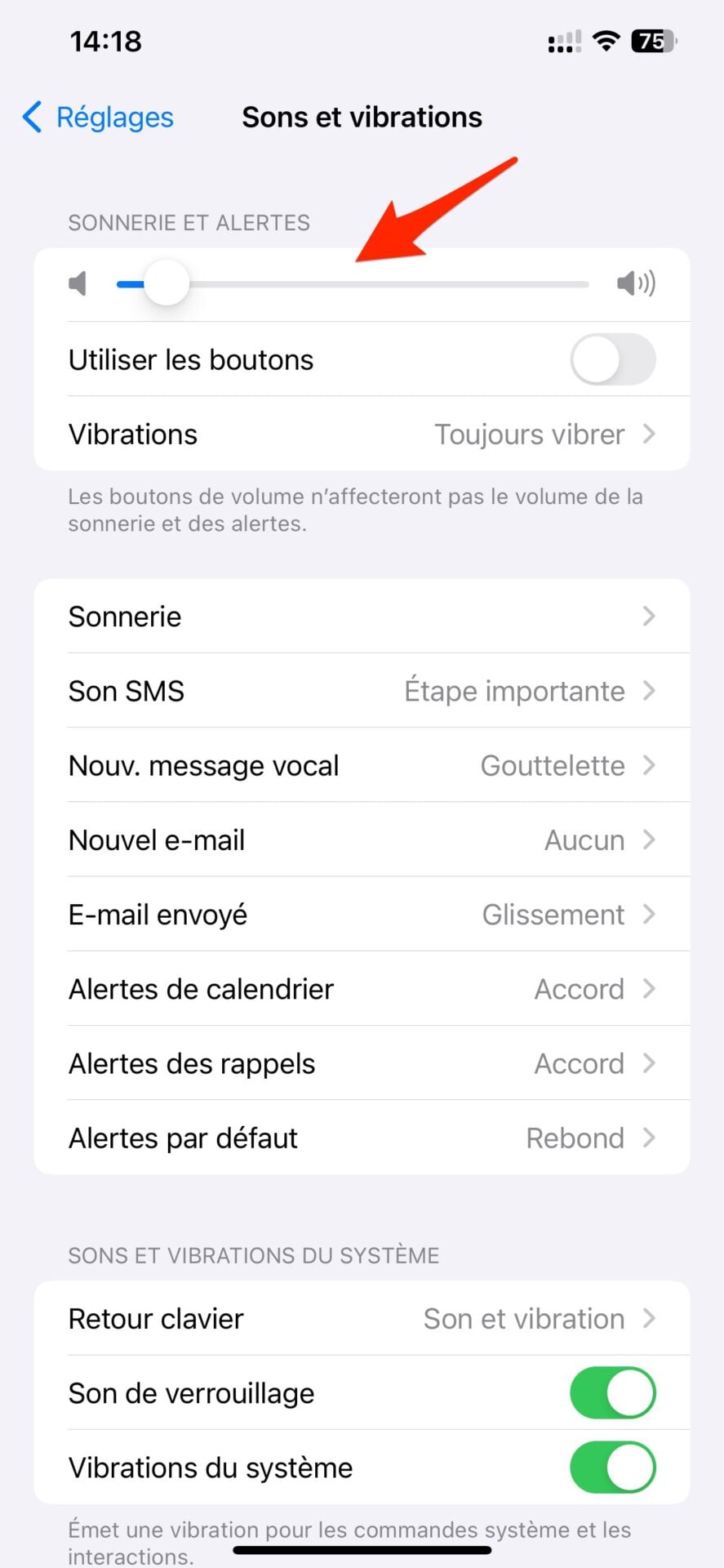The image size is (724, 1568).
Task: Open Son SMS sound options
Action: click(x=362, y=691)
